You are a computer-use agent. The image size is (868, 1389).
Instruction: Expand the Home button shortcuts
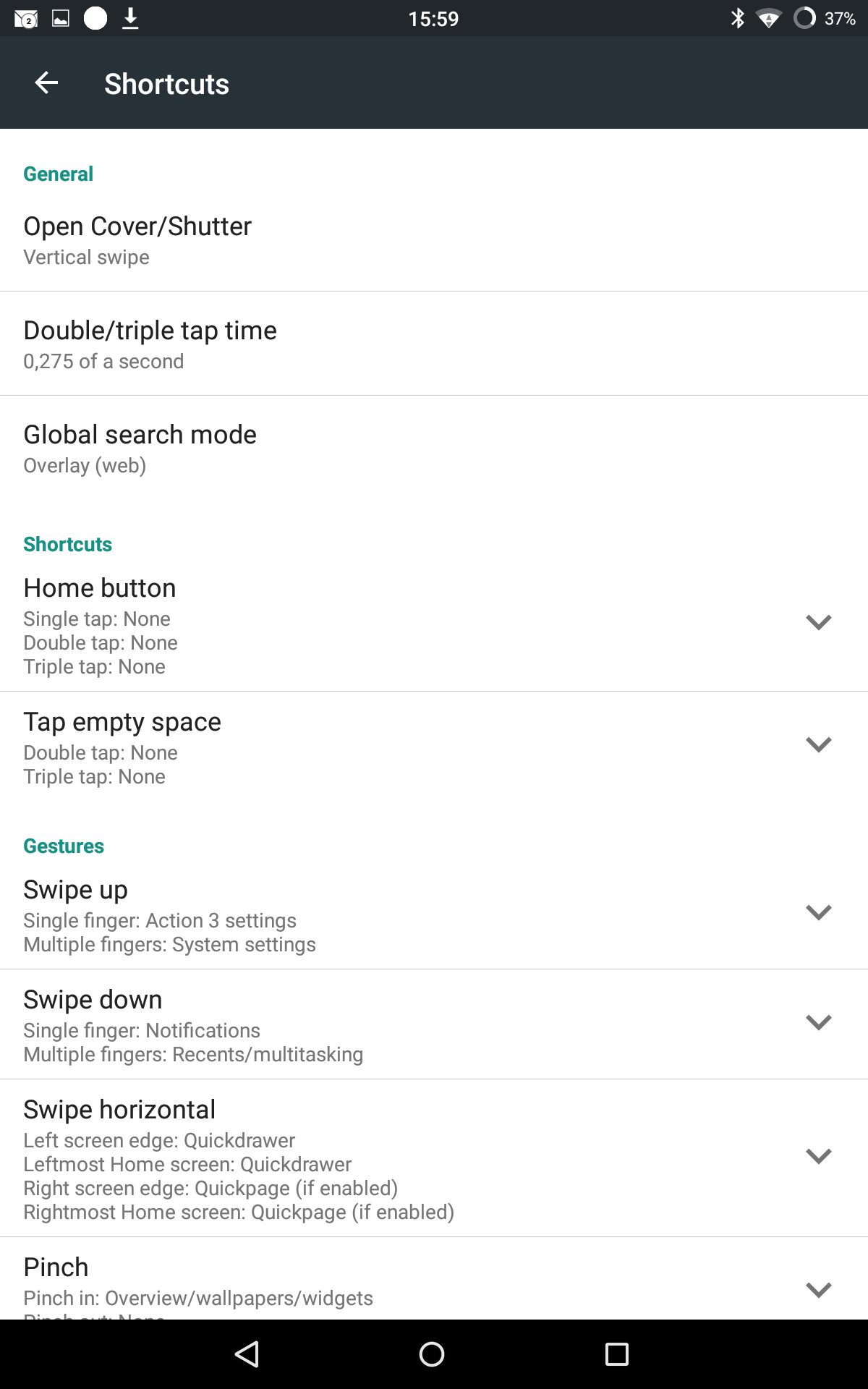click(818, 622)
